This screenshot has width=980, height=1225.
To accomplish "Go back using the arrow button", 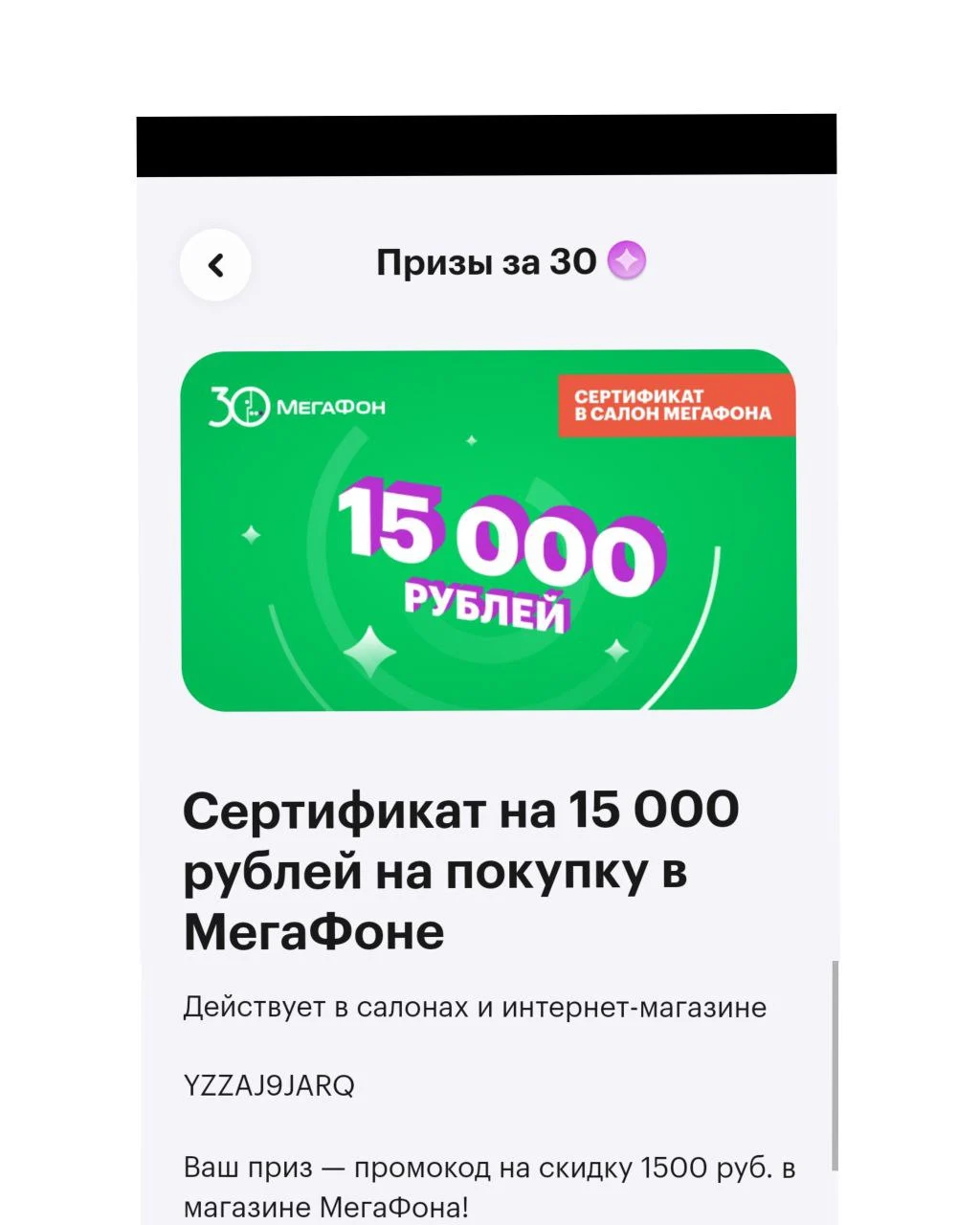I will click(215, 265).
